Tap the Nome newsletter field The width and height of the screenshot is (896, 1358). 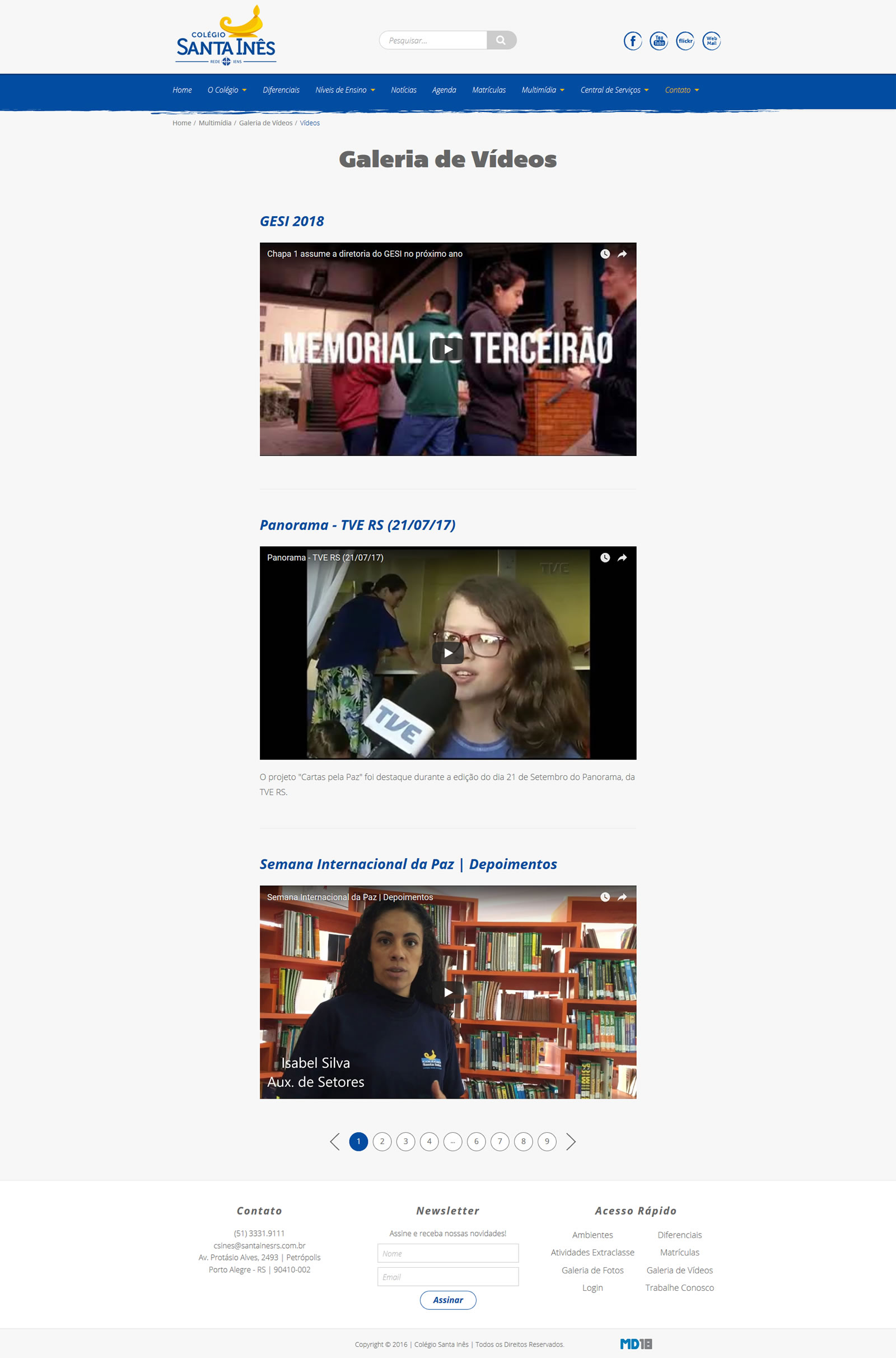(x=447, y=1253)
